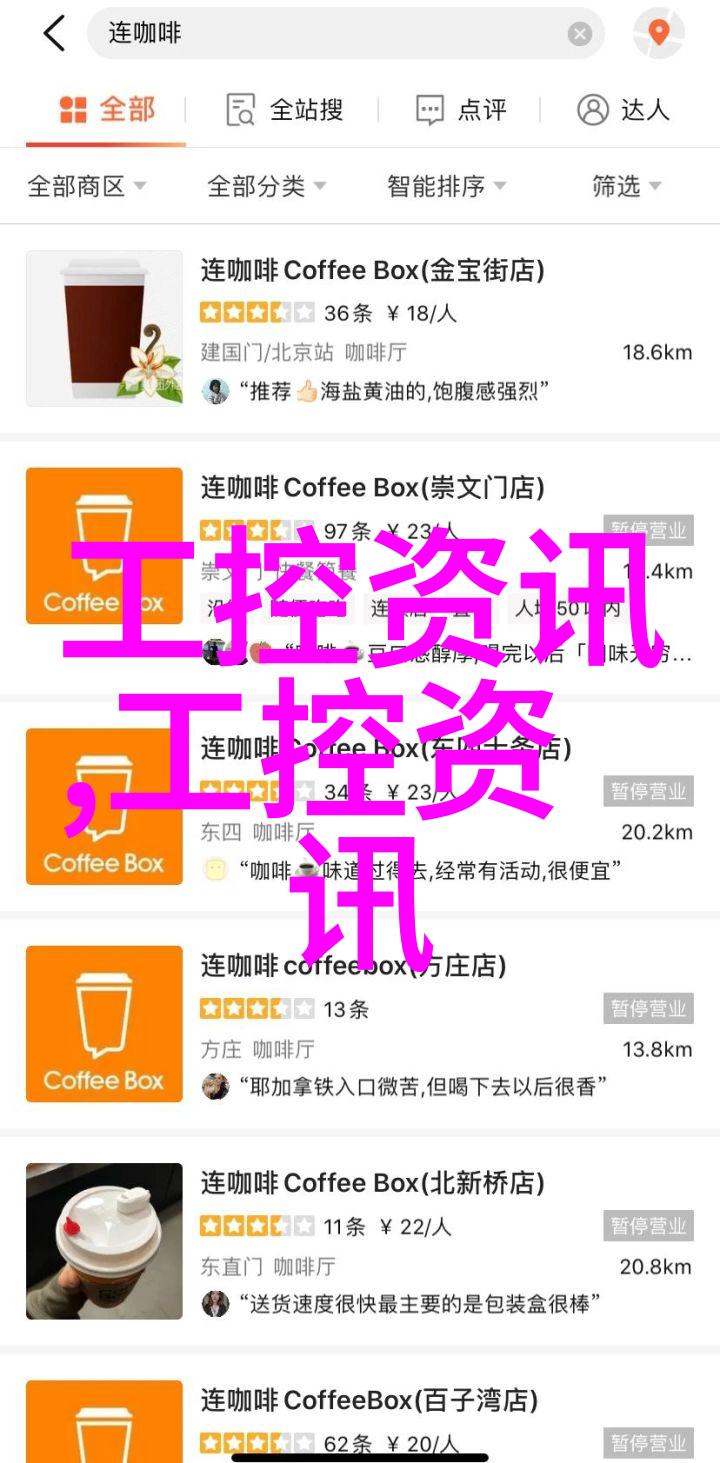Switch to the 达人 tab
This screenshot has height=1463, width=720.
[623, 110]
